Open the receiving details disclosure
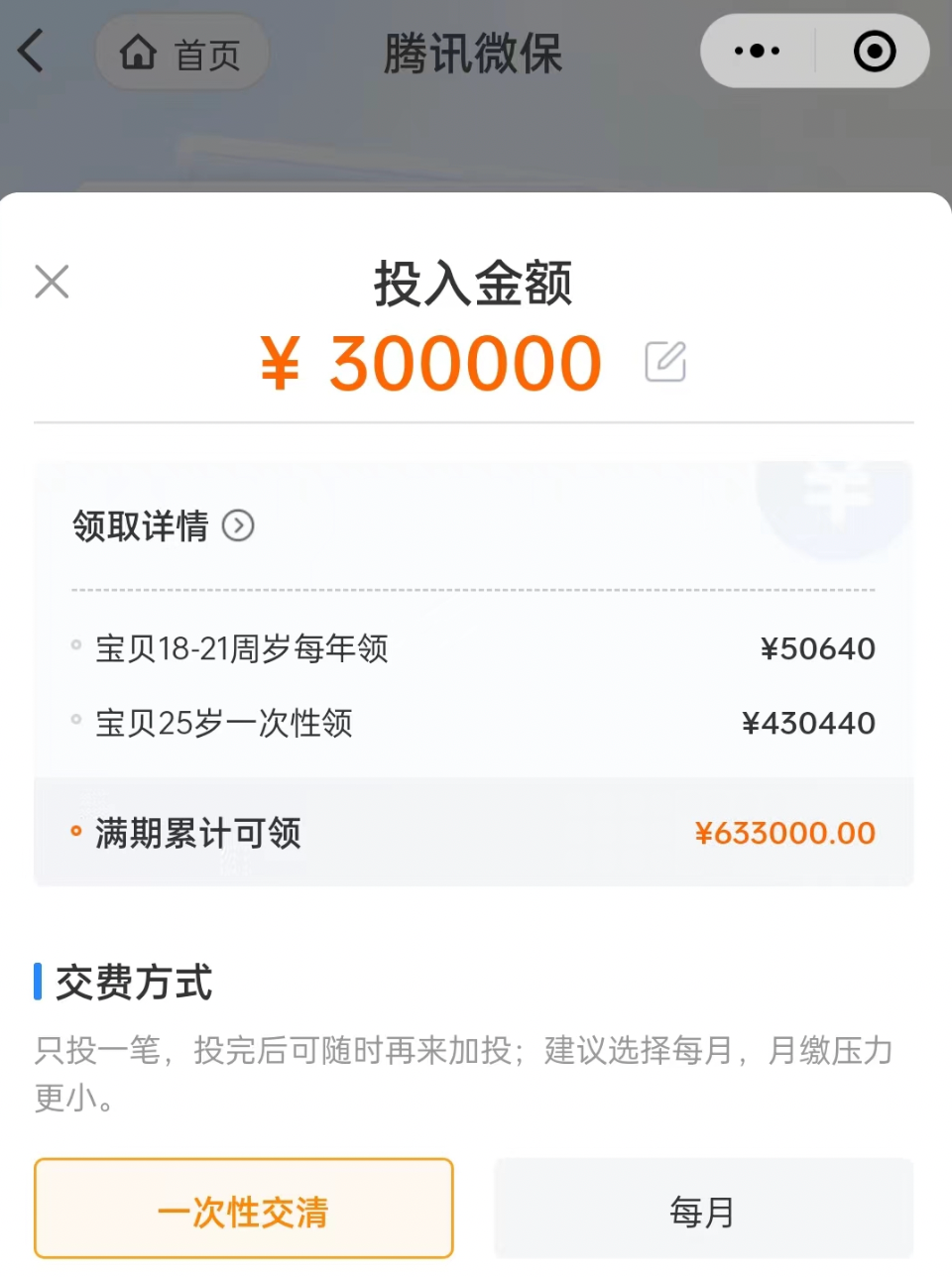Viewport: 952px width, 1277px height. click(x=164, y=526)
